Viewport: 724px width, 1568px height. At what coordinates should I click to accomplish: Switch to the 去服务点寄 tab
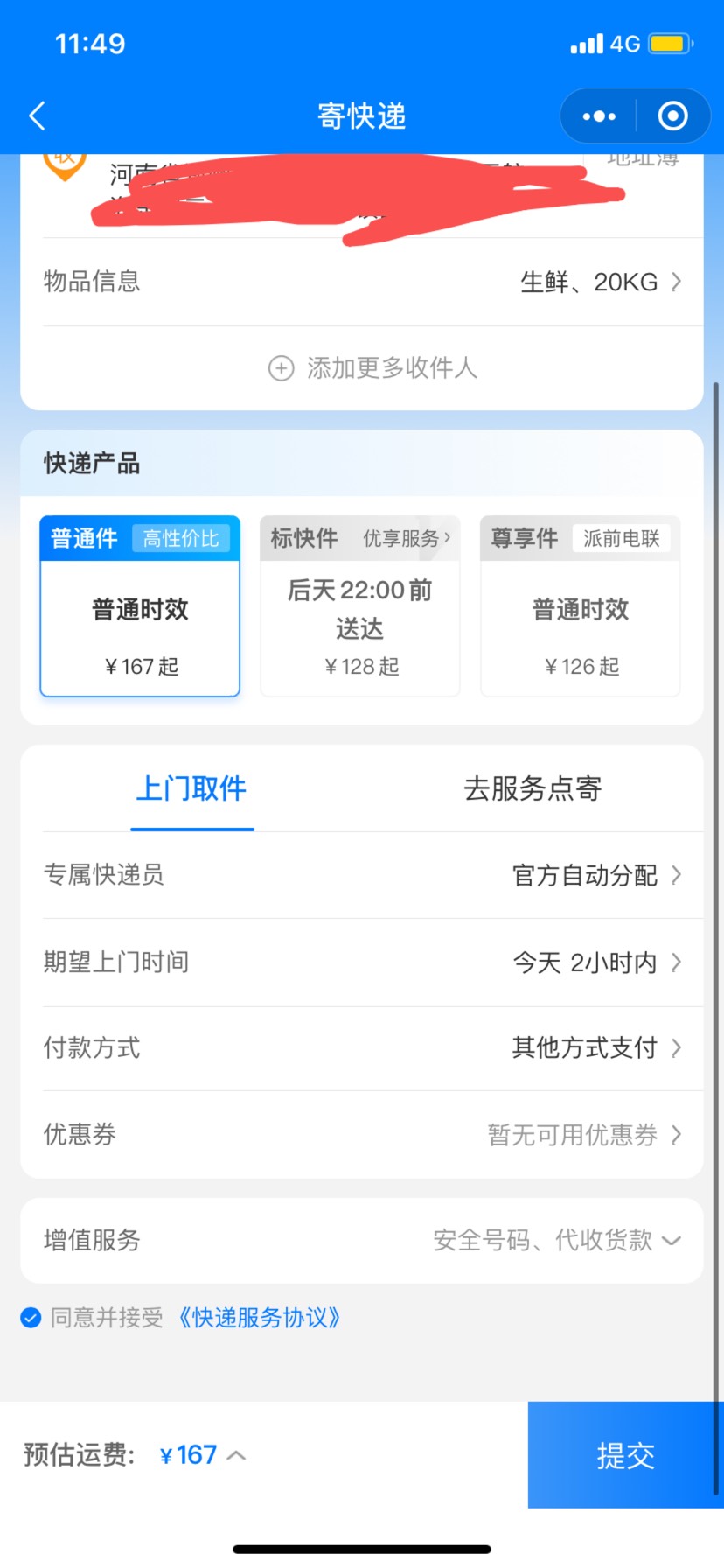click(x=533, y=788)
